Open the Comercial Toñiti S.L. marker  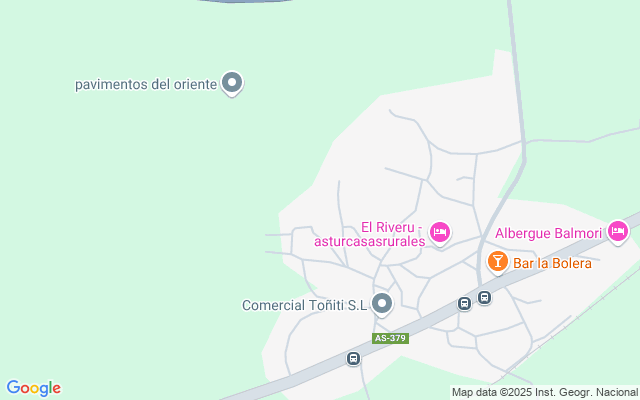tap(382, 303)
